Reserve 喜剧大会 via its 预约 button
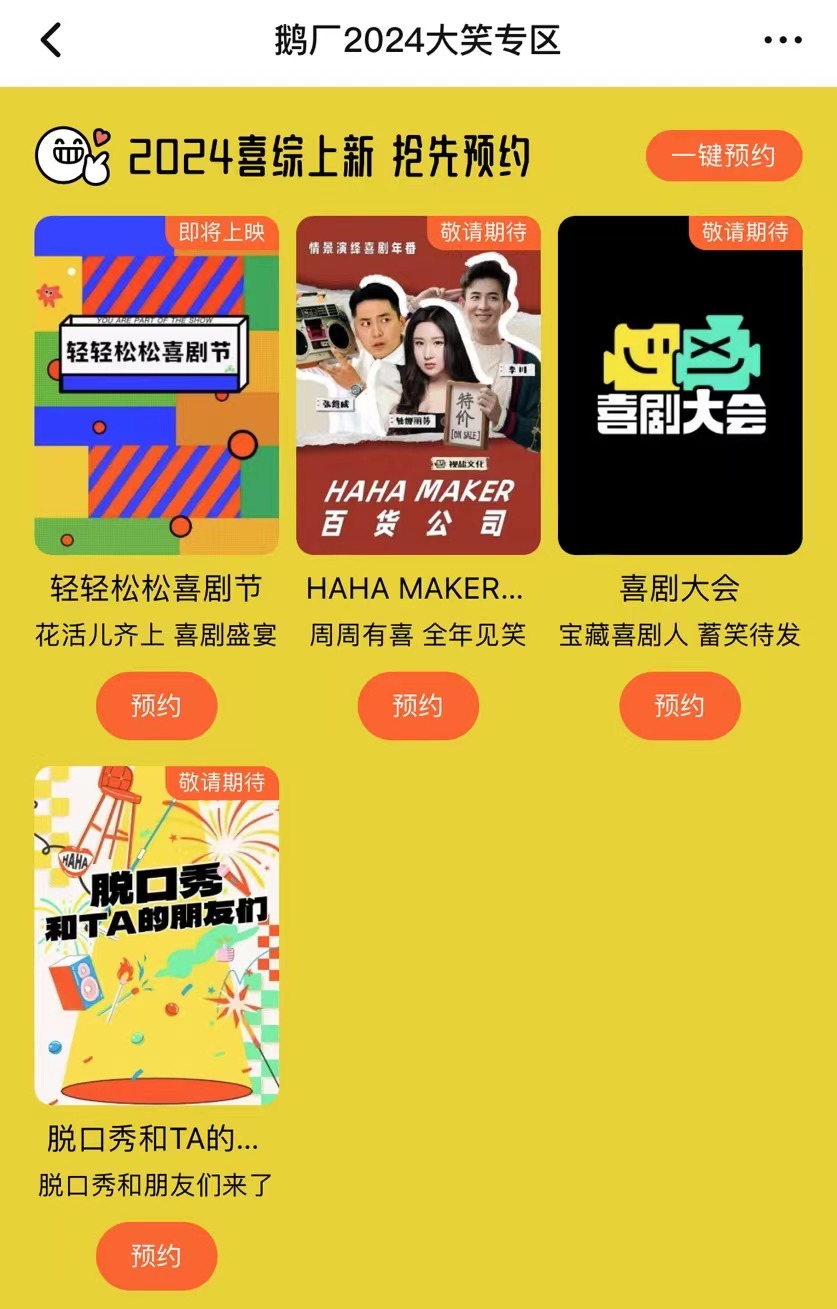 (x=680, y=706)
